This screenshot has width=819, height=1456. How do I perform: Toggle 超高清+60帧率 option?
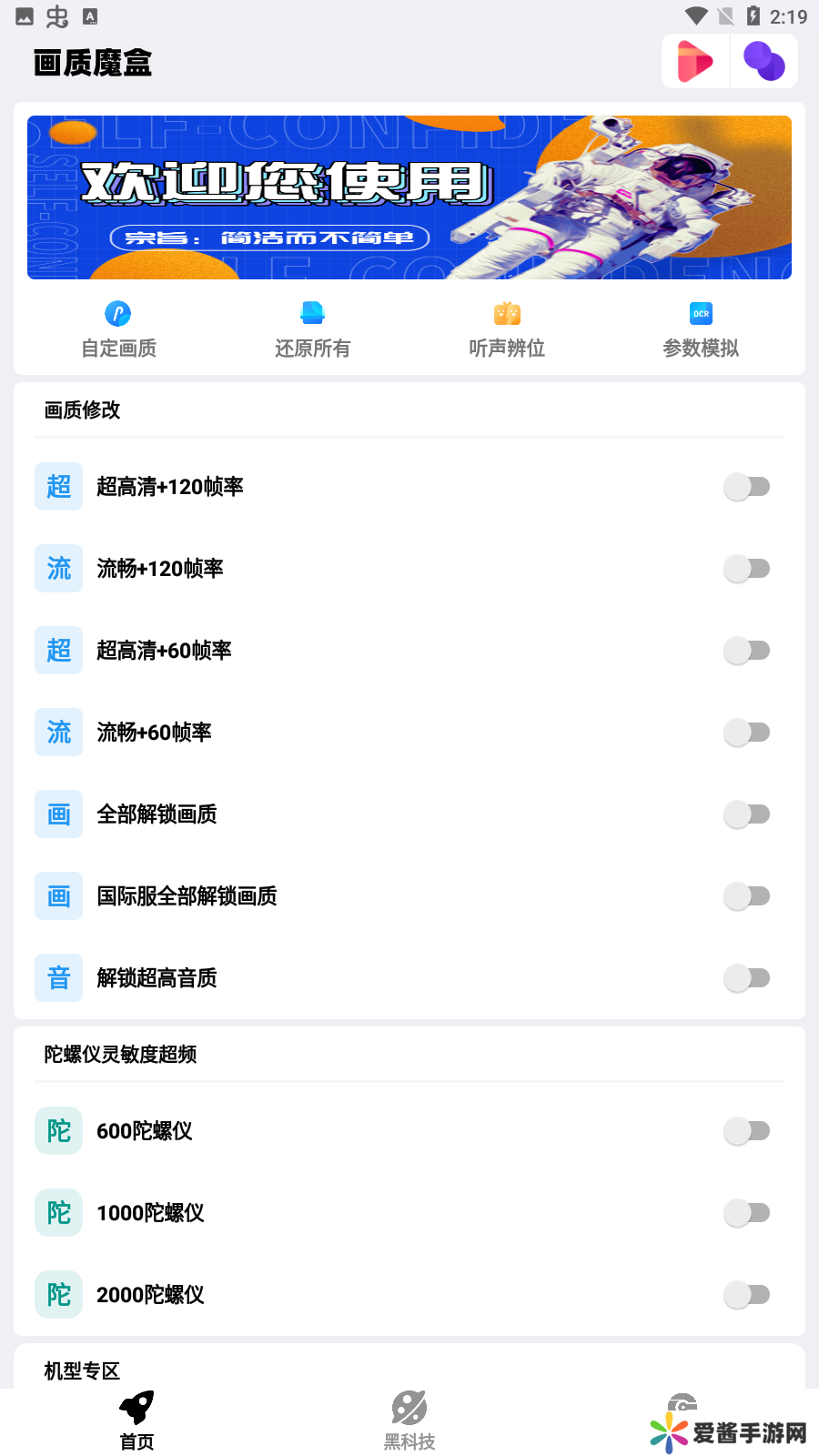click(747, 651)
